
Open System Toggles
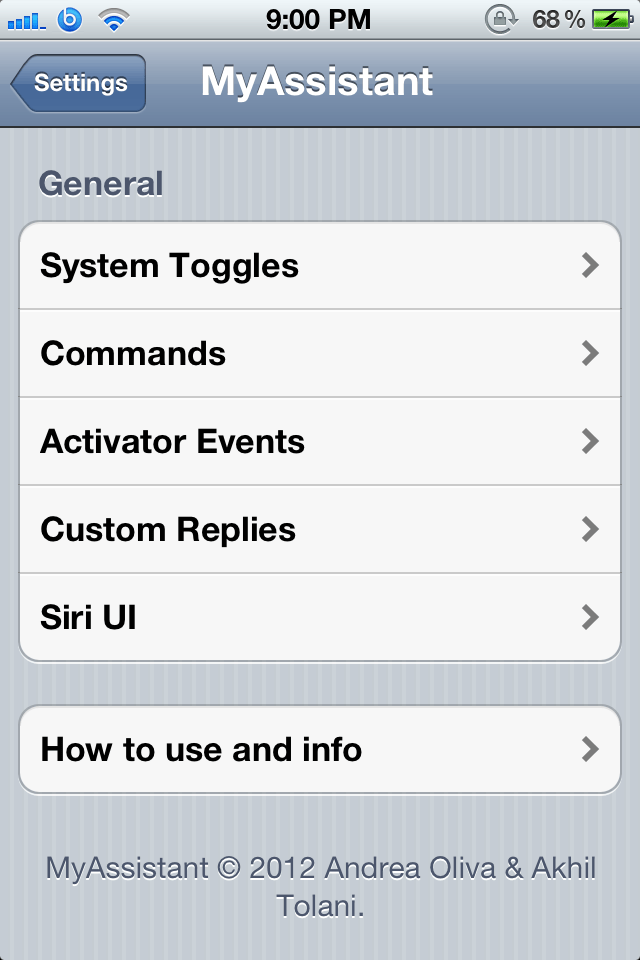tap(320, 265)
